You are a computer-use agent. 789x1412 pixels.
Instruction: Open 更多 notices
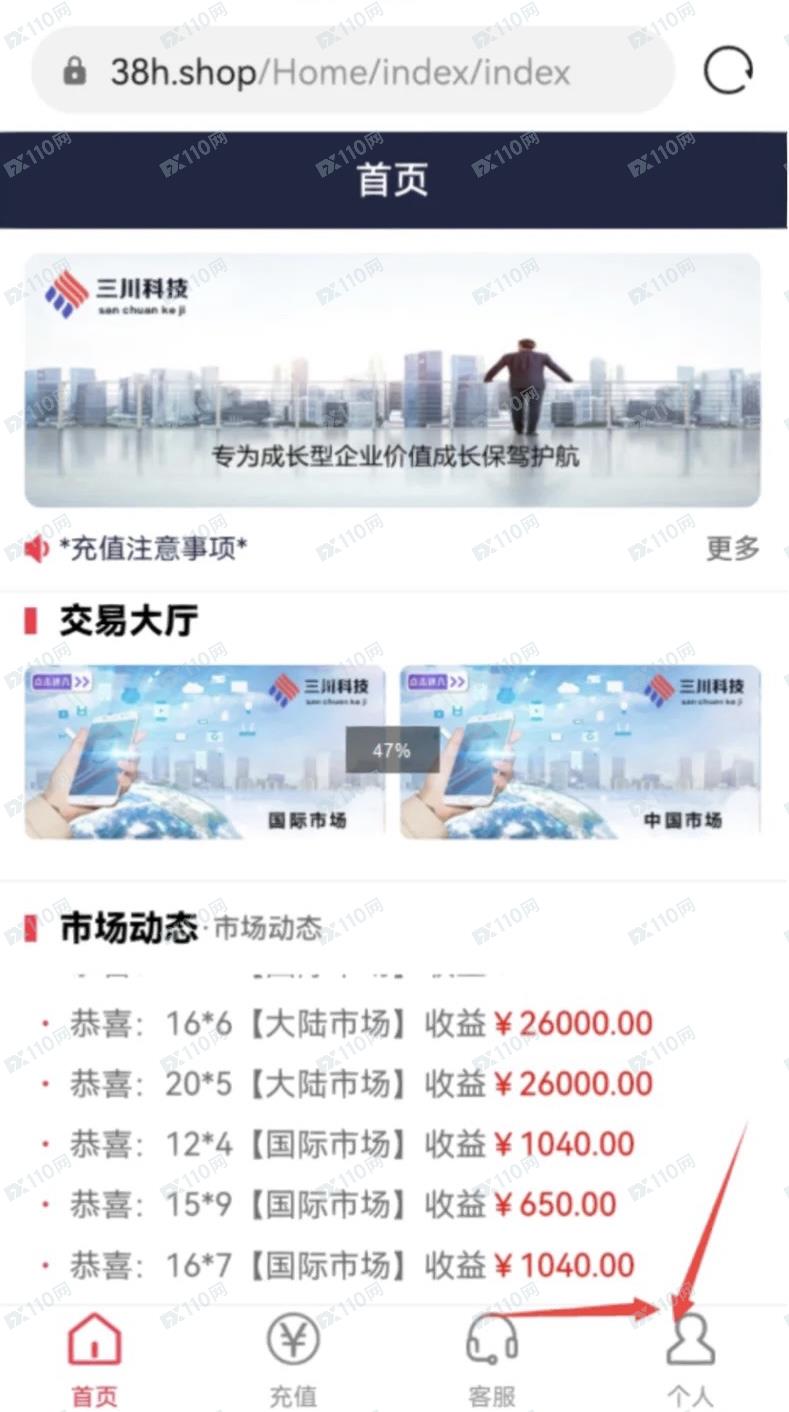(x=732, y=548)
